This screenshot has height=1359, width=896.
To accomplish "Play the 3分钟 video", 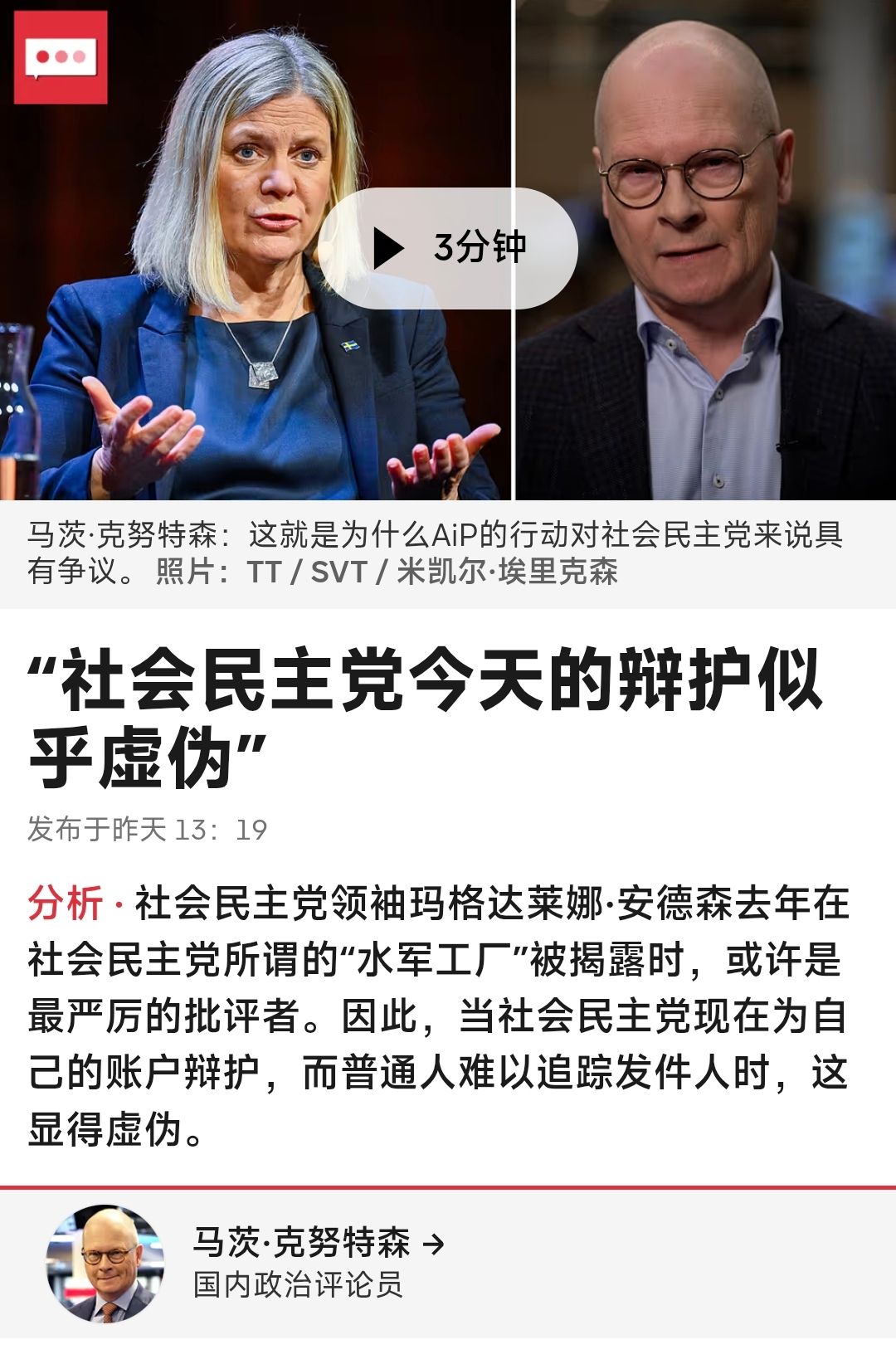I will [x=447, y=248].
